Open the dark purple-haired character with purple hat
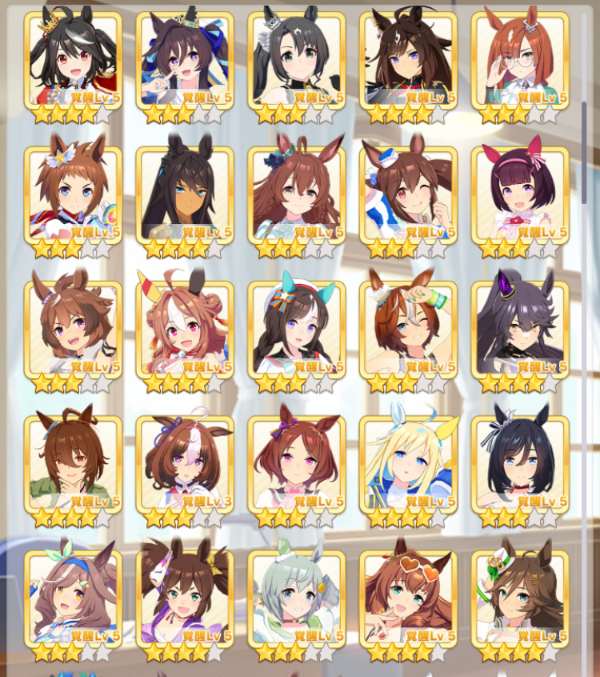This screenshot has height=677, width=600. tap(519, 332)
